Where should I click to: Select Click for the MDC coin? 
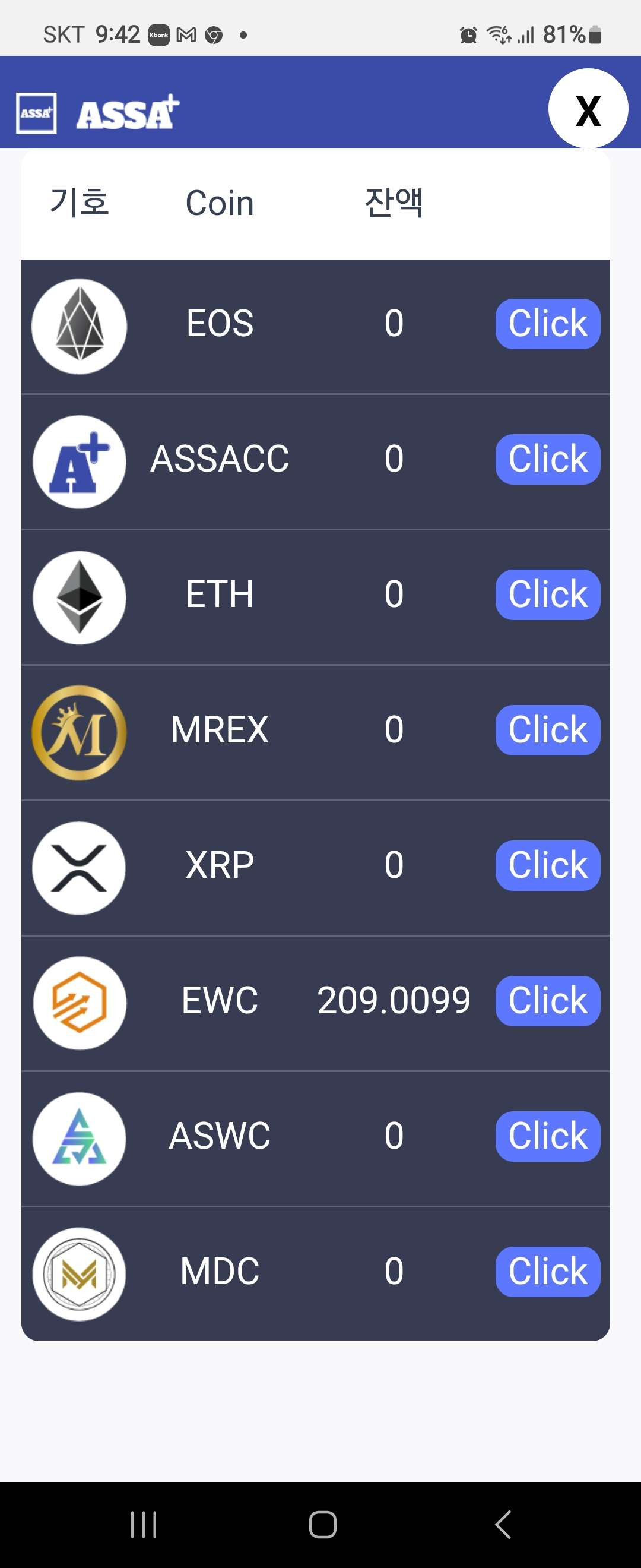[x=547, y=1272]
